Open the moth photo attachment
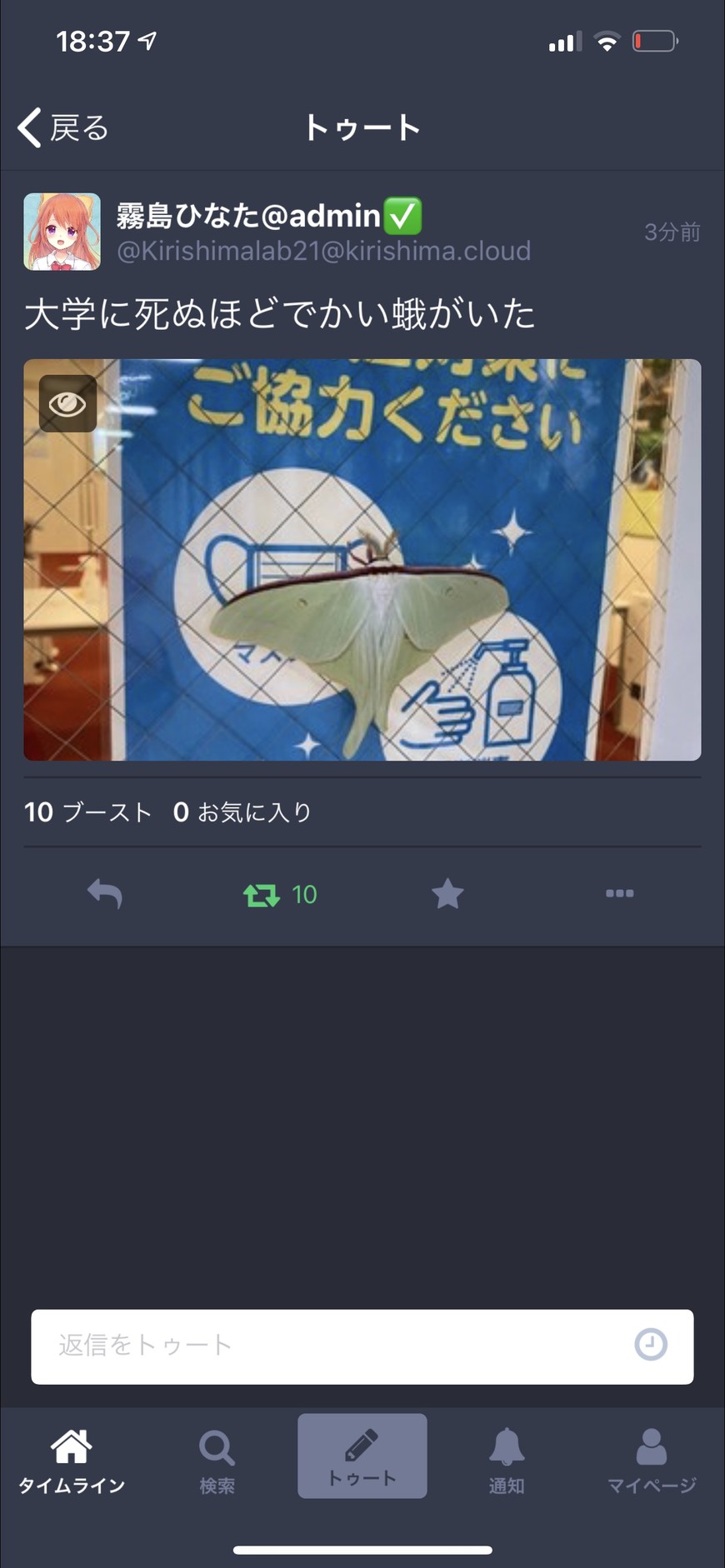Image resolution: width=725 pixels, height=1568 pixels. click(362, 560)
